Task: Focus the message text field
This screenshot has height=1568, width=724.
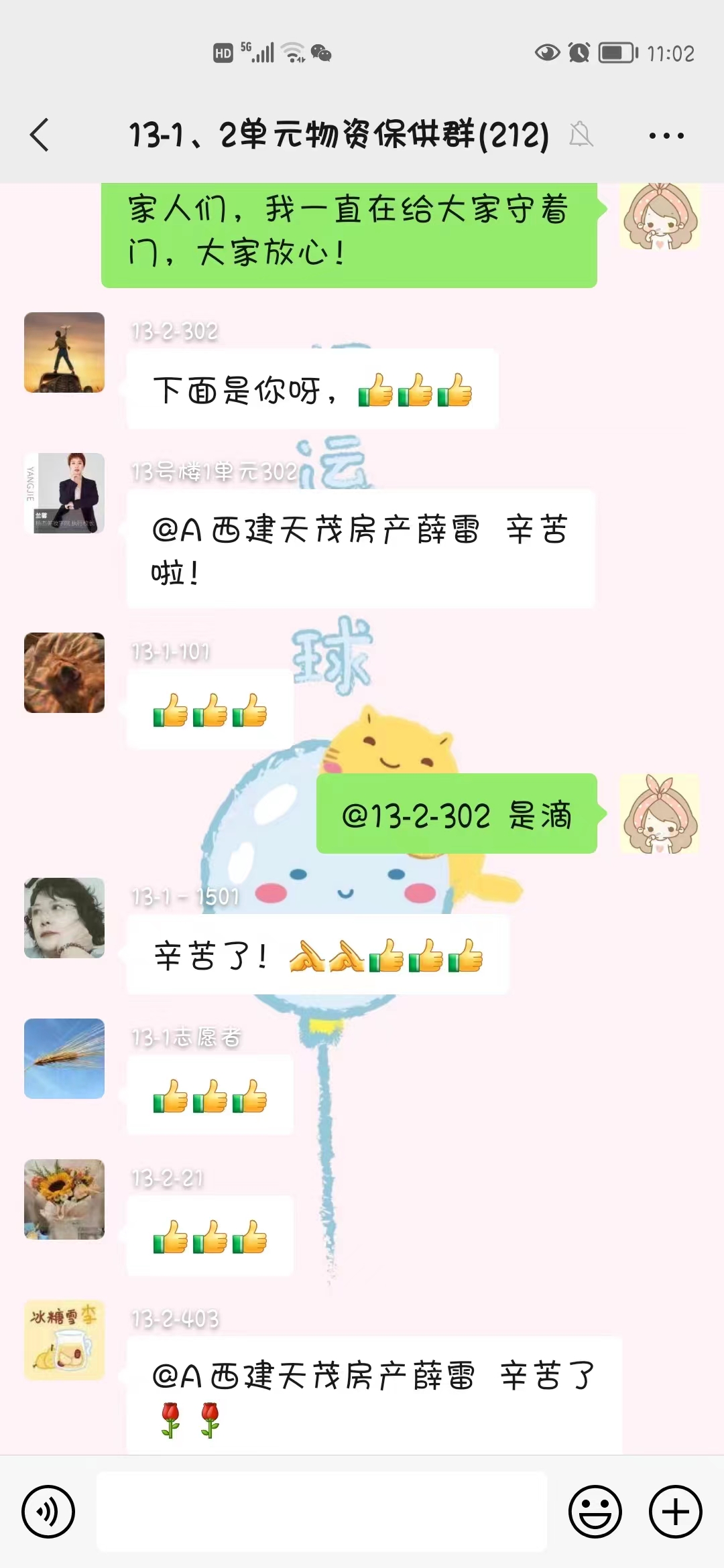Action: [x=322, y=1512]
